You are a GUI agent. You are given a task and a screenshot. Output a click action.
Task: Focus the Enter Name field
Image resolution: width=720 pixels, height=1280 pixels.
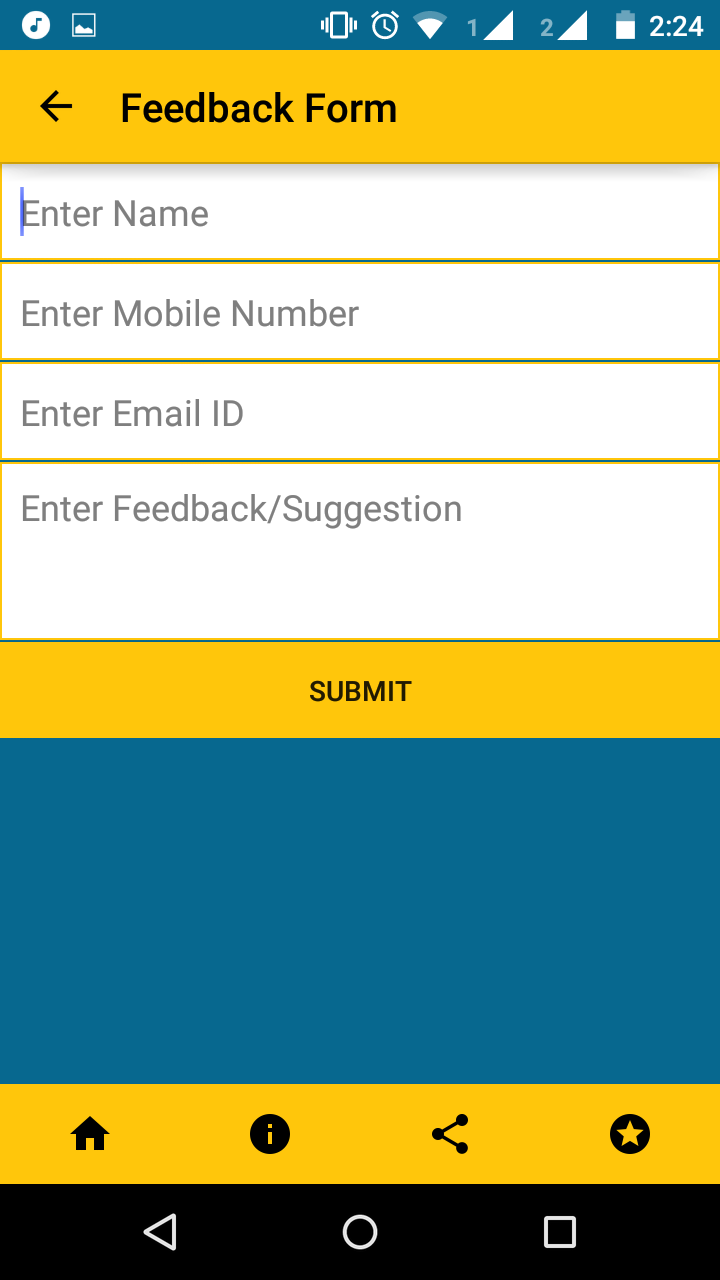click(360, 211)
